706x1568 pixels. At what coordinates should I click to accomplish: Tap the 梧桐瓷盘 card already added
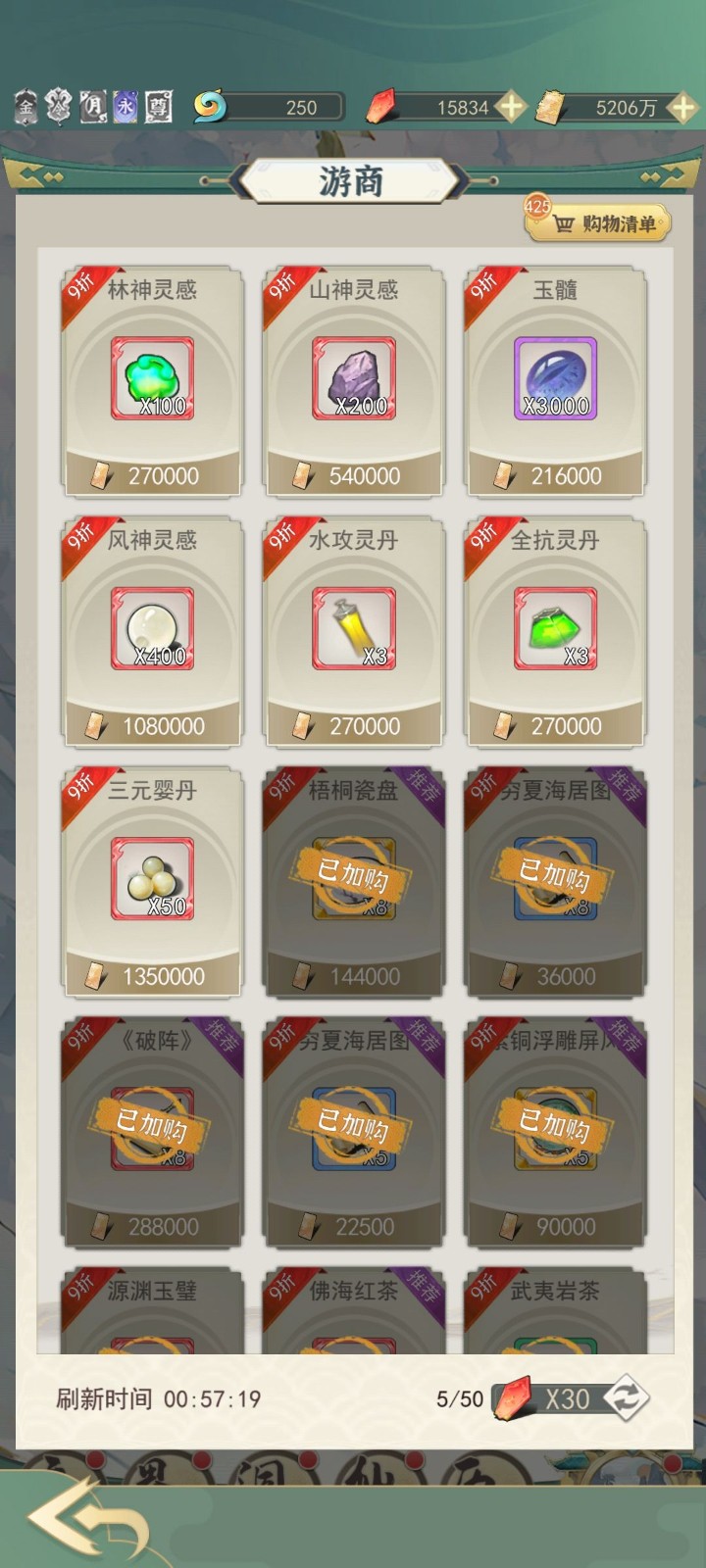354,882
